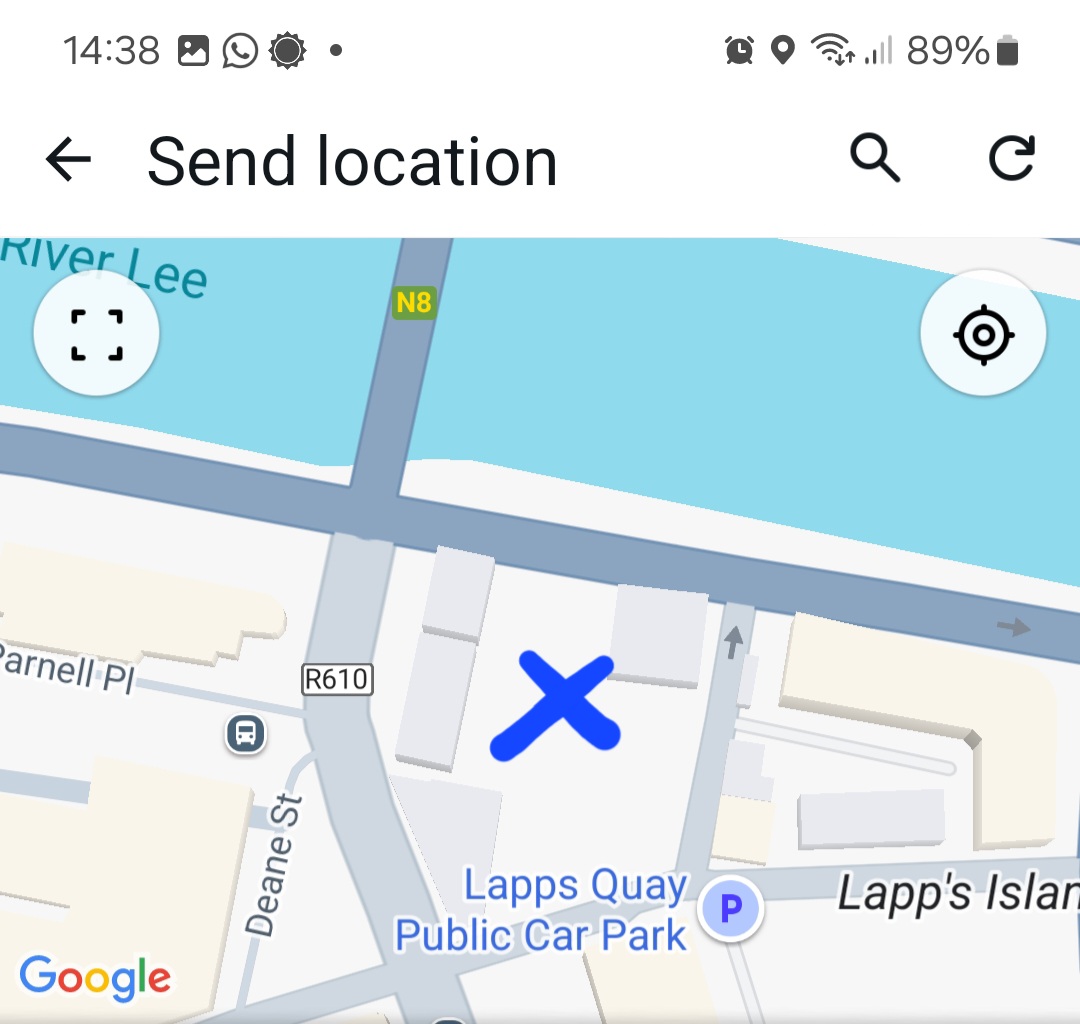
Task: Expand the map to full screen
Action: pos(97,334)
